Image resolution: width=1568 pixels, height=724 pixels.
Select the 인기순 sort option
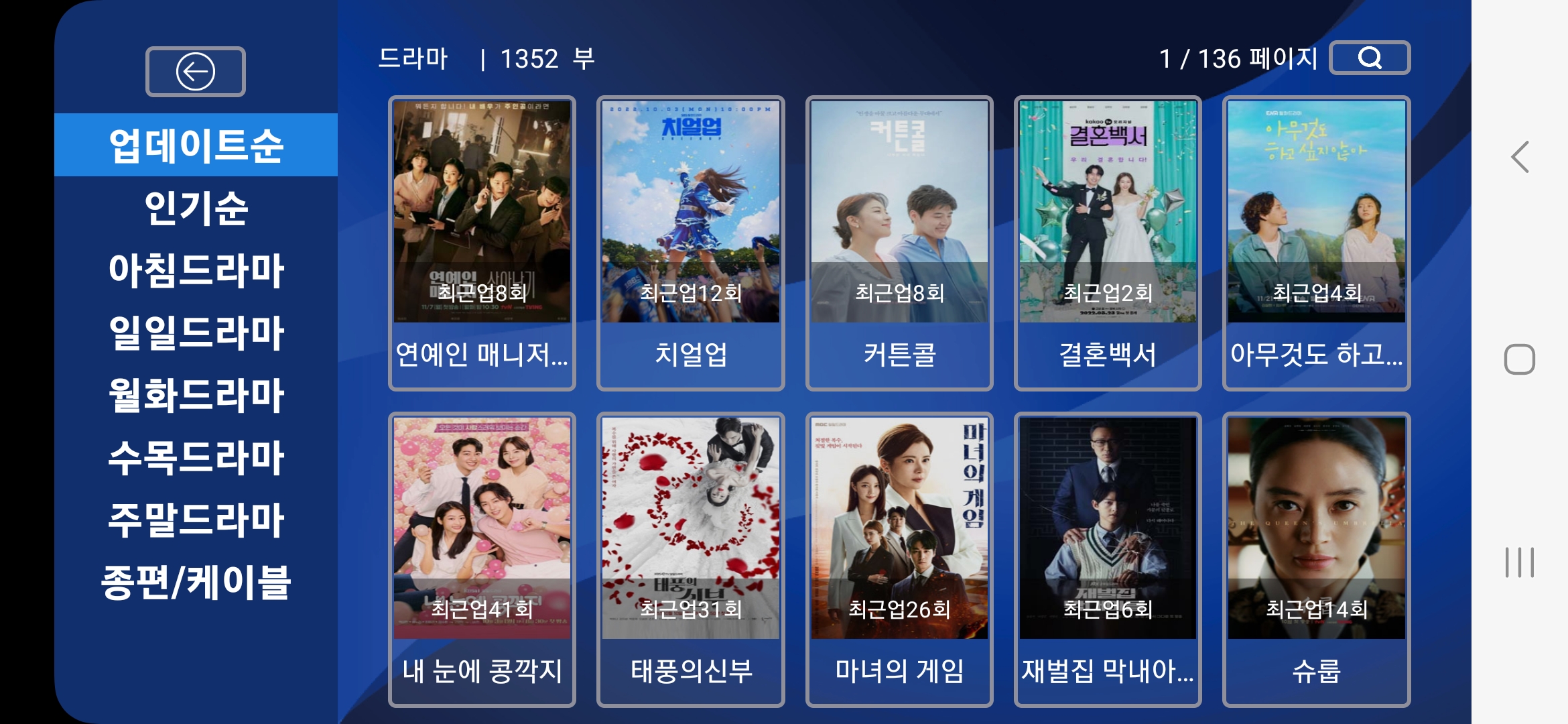click(196, 208)
